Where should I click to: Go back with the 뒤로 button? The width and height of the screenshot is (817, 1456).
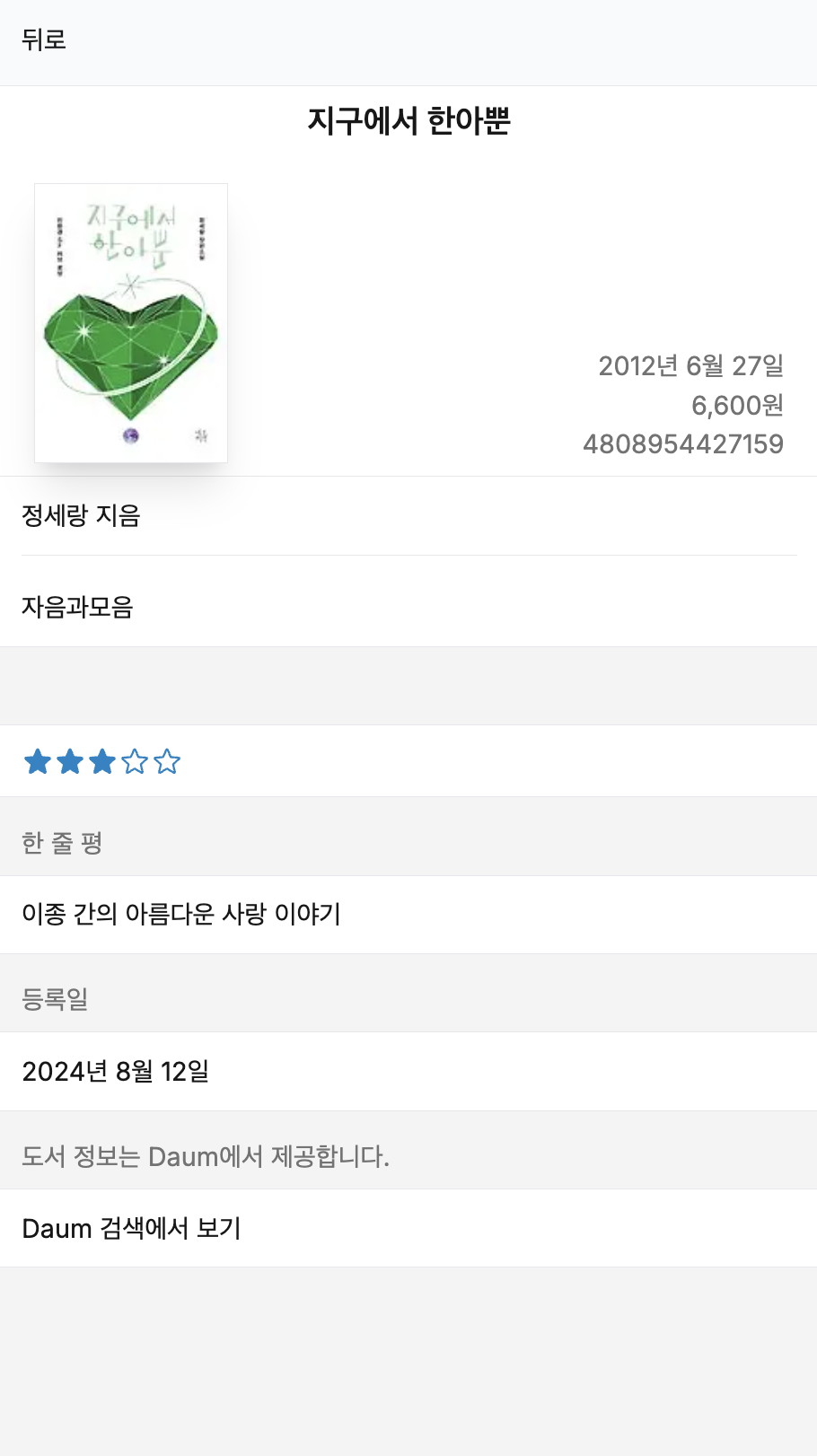point(44,39)
